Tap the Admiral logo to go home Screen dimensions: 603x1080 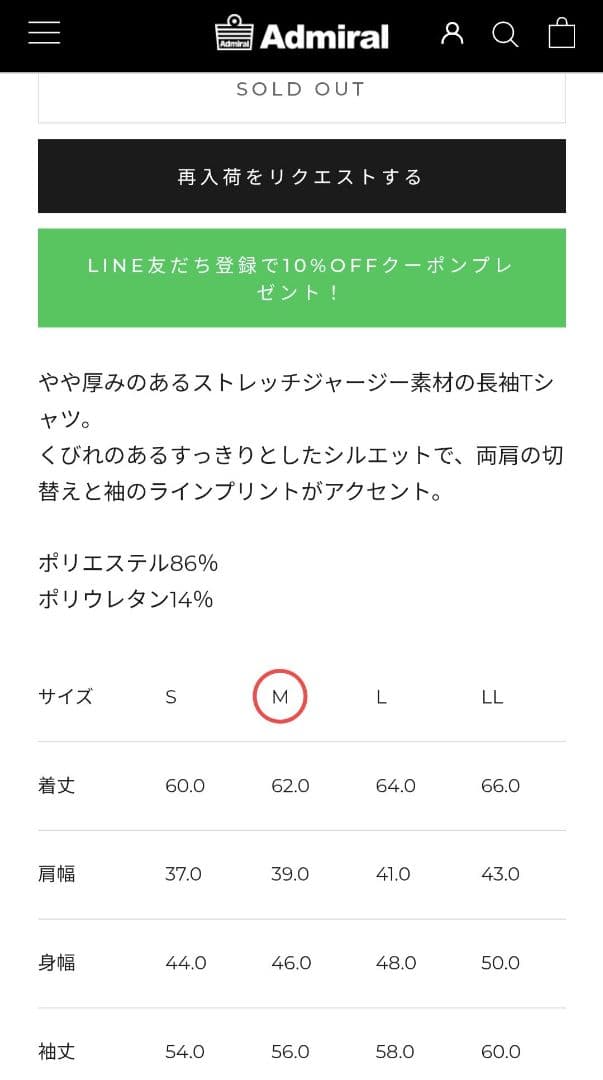tap(301, 35)
